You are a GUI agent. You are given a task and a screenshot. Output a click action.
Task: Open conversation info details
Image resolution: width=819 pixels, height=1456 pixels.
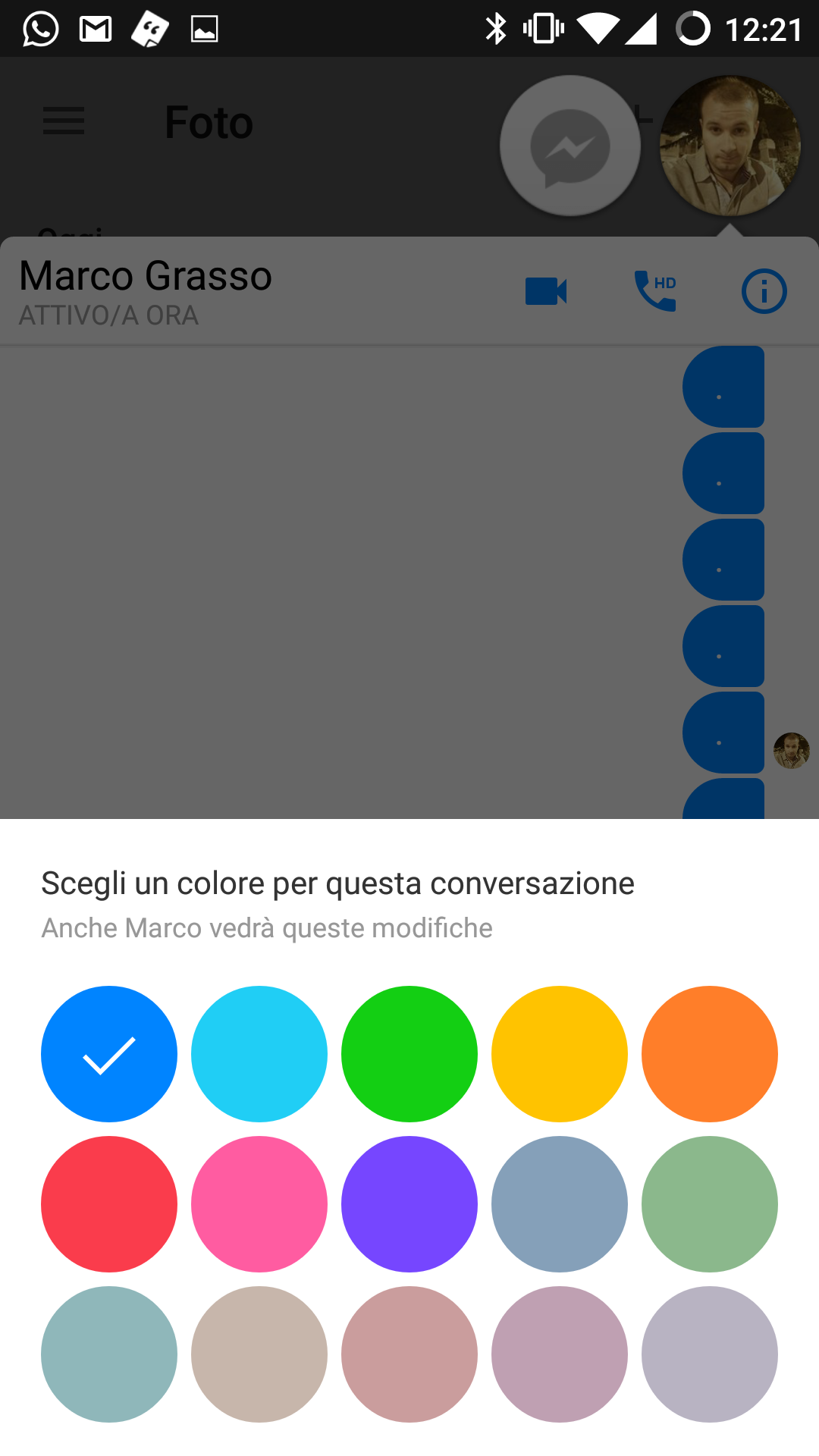point(764,291)
